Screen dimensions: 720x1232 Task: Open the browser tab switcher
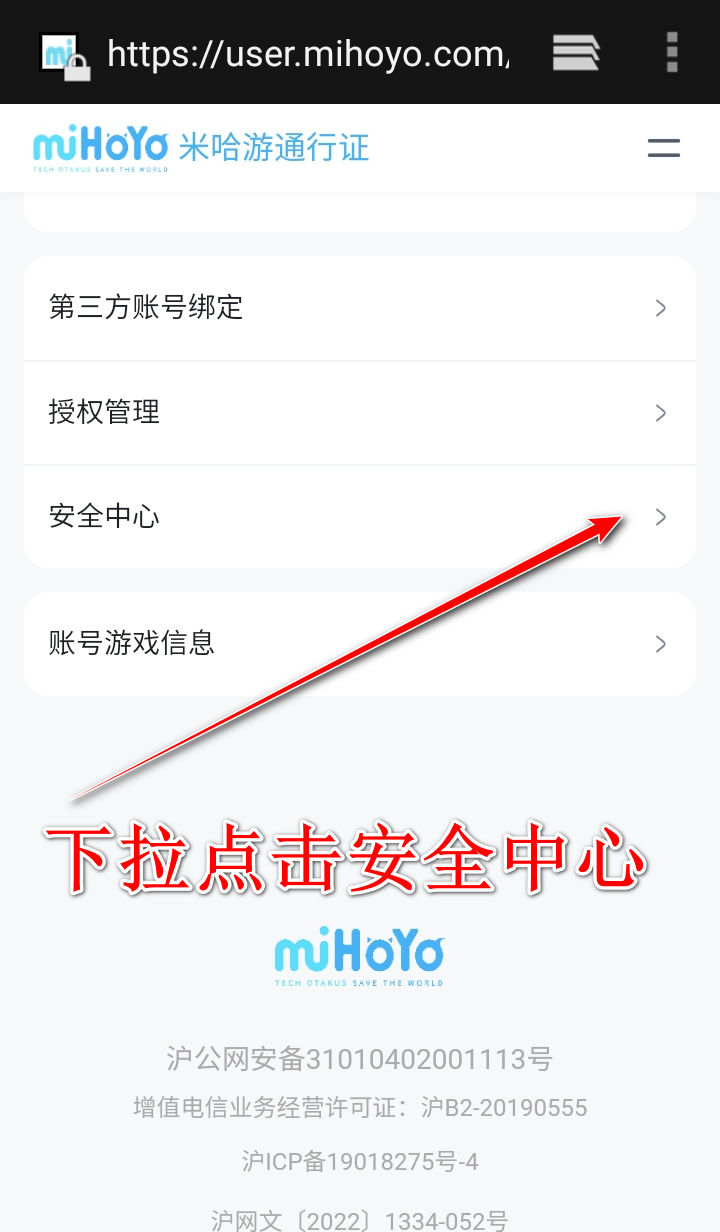(x=576, y=53)
